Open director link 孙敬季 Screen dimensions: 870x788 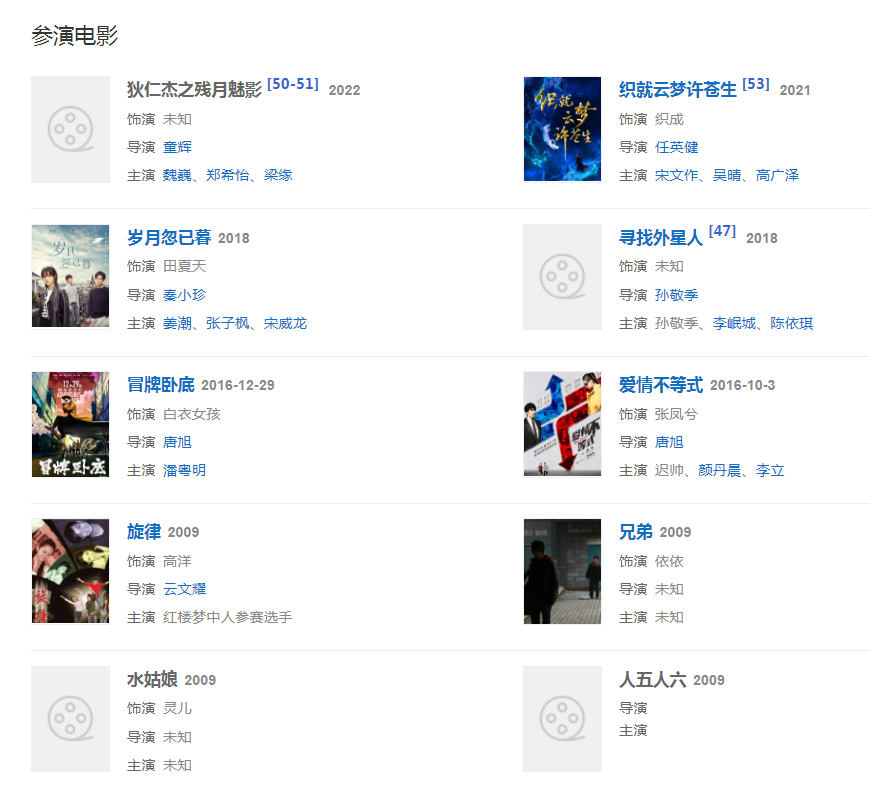[676, 295]
